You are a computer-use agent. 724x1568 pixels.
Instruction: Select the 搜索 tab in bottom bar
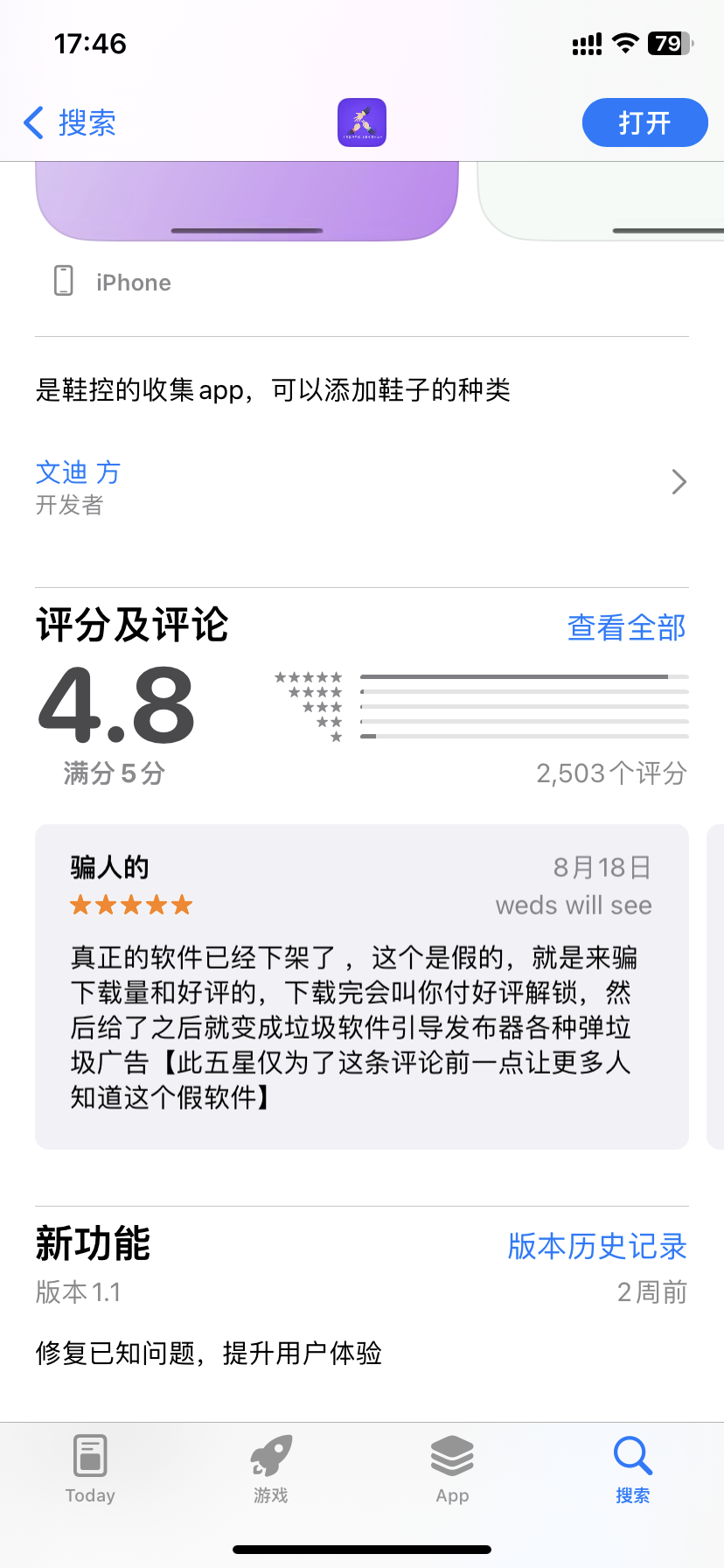[x=633, y=1470]
